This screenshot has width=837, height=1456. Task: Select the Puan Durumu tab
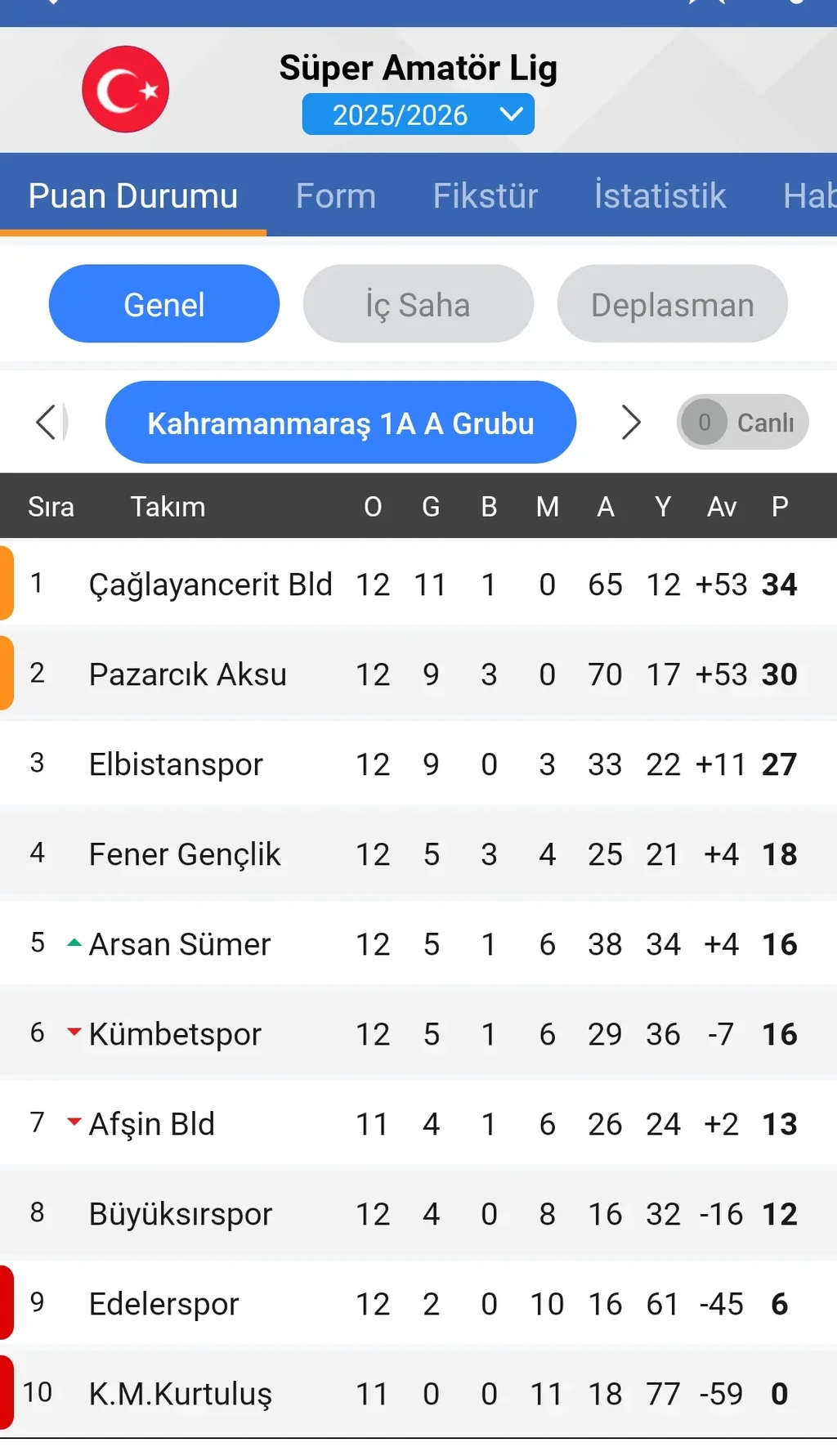point(133,196)
